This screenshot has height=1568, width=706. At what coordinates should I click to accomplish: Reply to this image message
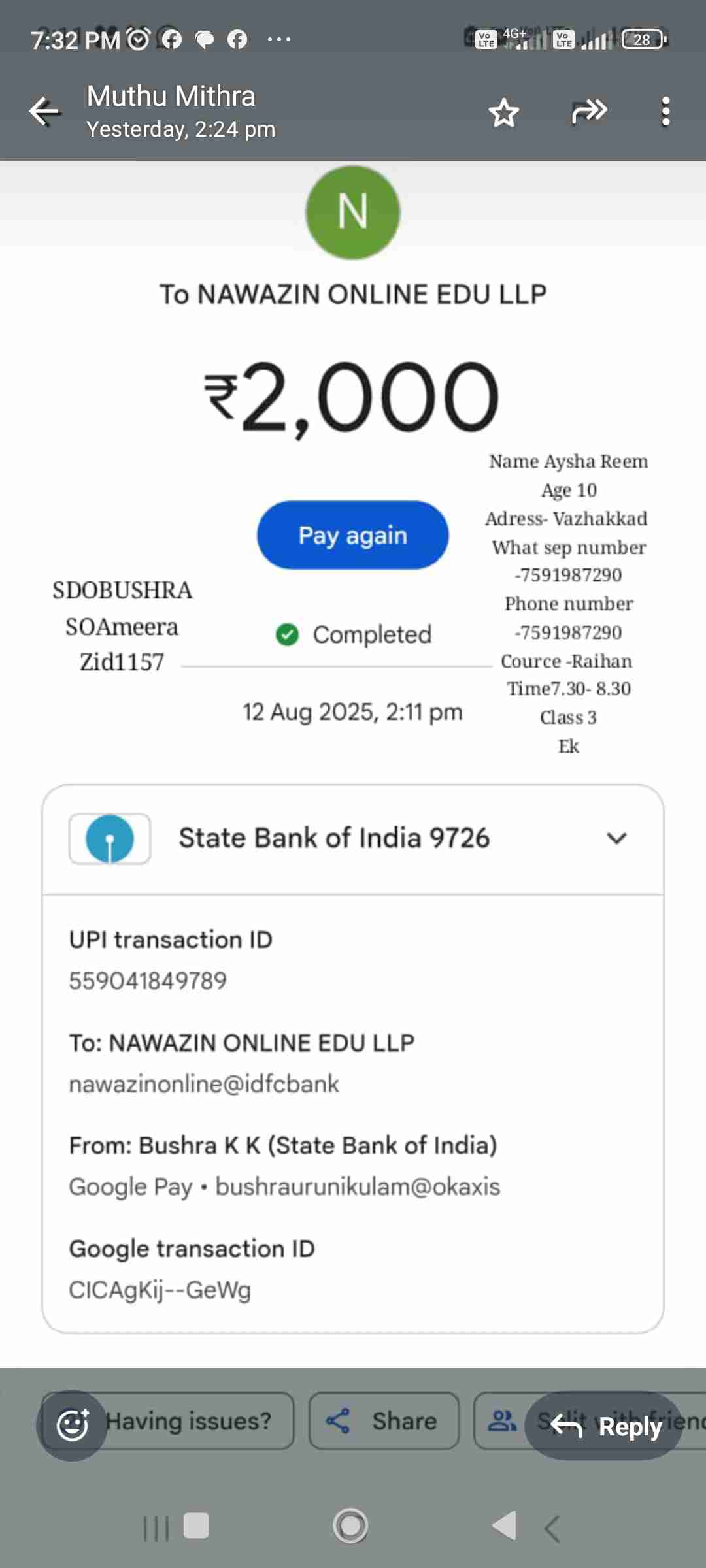point(604,1426)
